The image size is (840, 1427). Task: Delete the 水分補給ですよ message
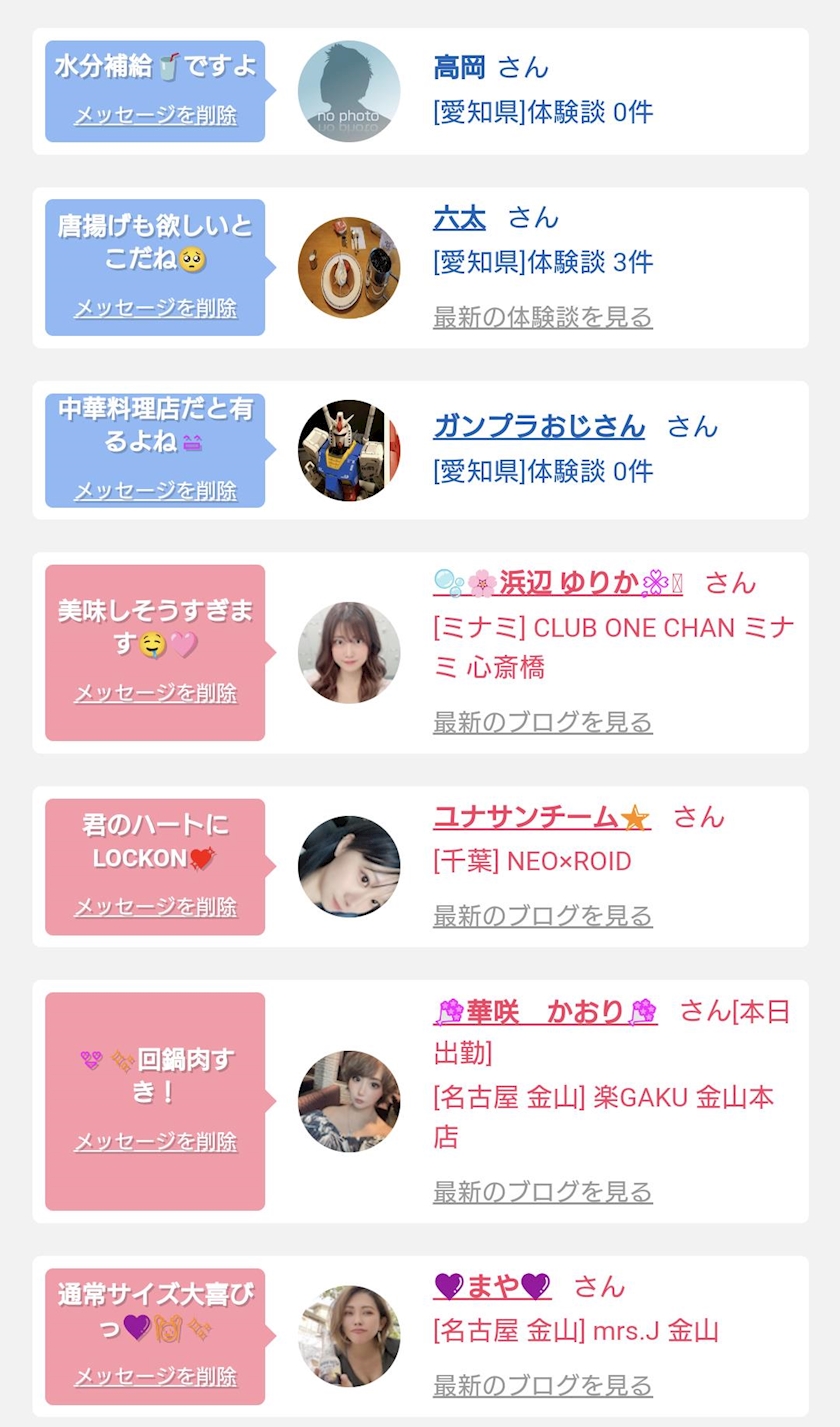pyautogui.click(x=155, y=115)
